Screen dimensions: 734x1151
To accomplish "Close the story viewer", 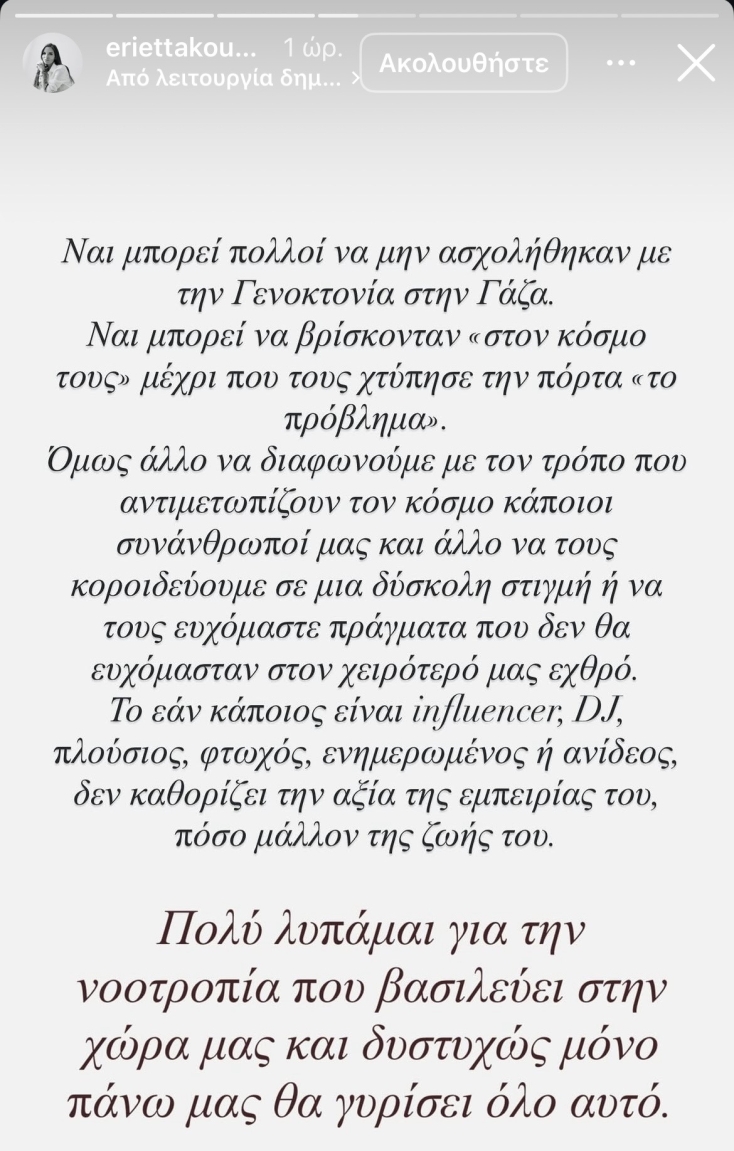I will 695,63.
